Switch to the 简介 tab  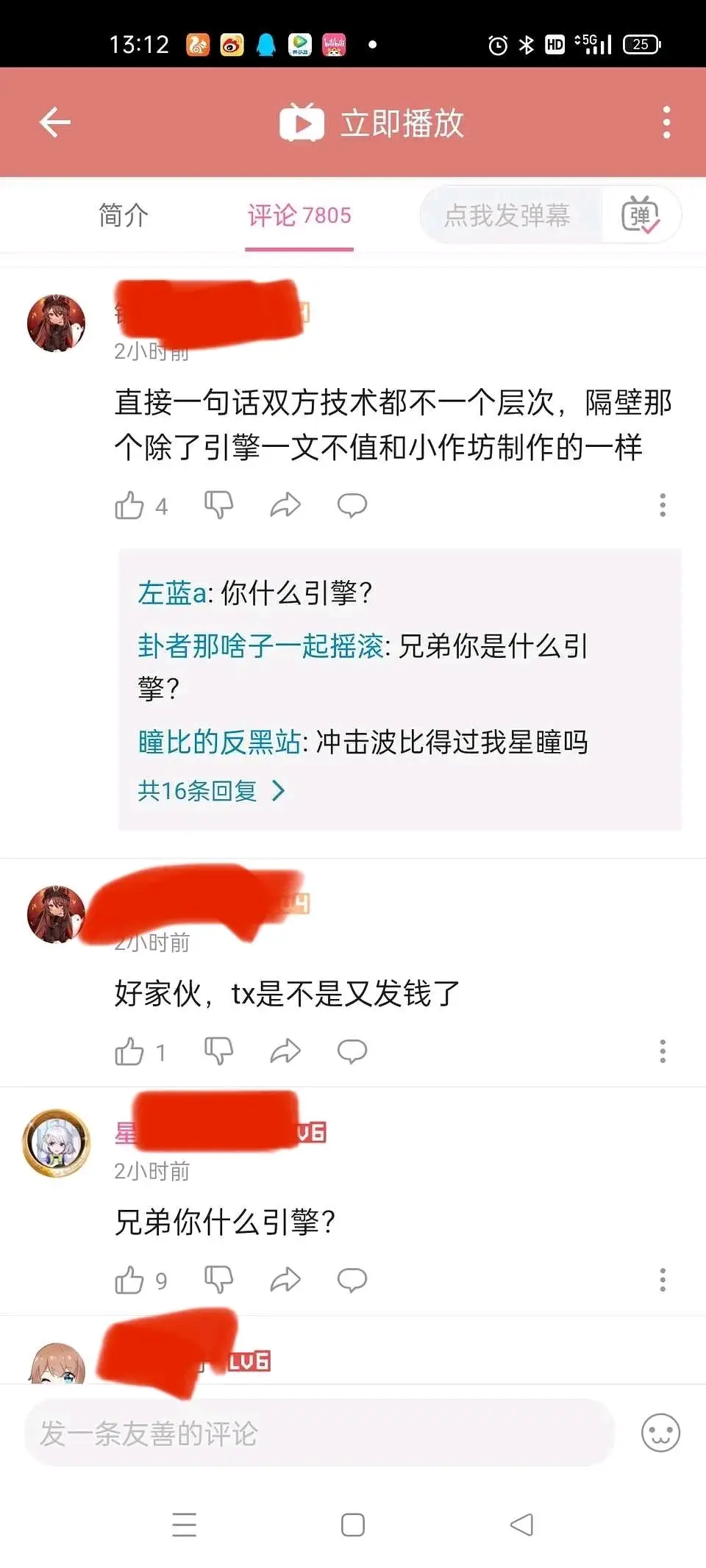pyautogui.click(x=124, y=215)
